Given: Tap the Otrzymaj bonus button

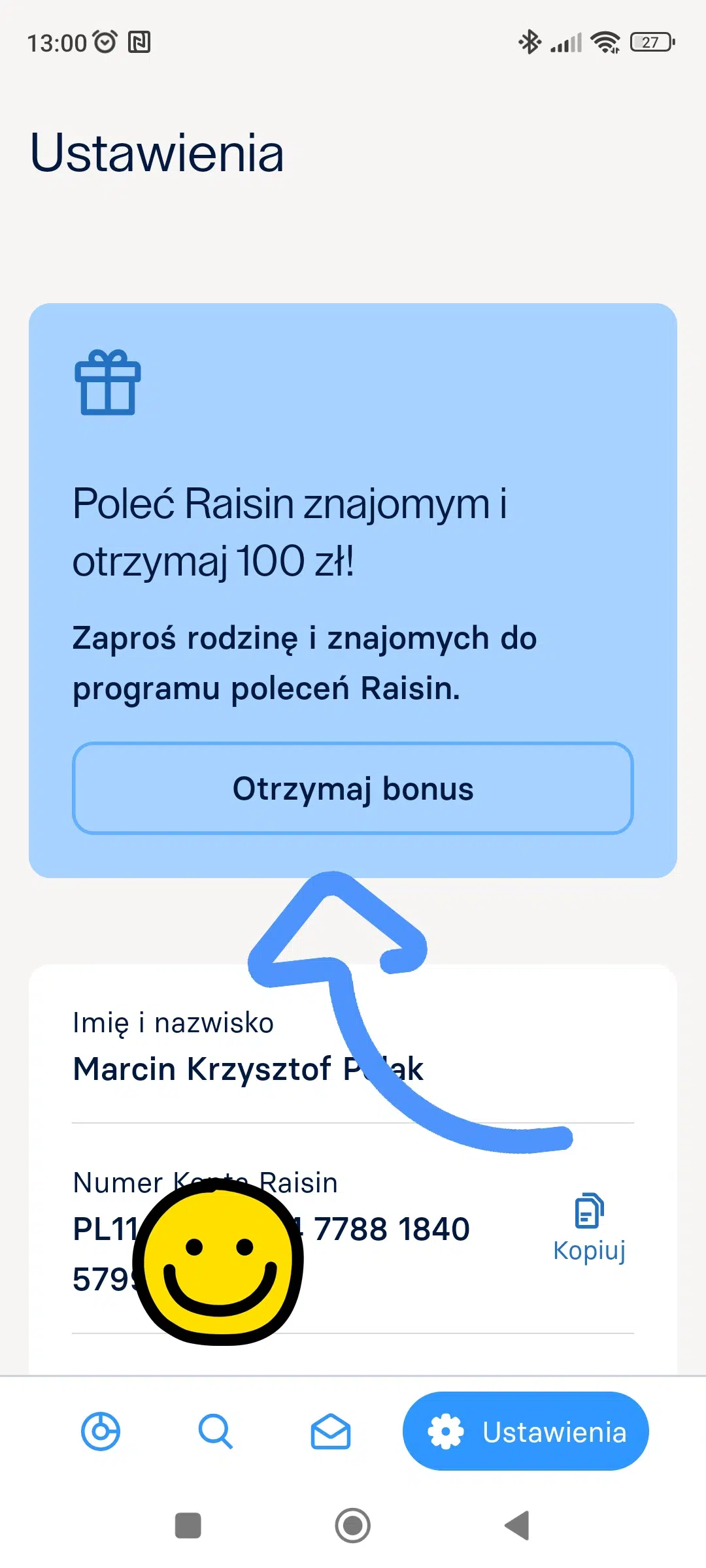Looking at the screenshot, I should pyautogui.click(x=353, y=788).
